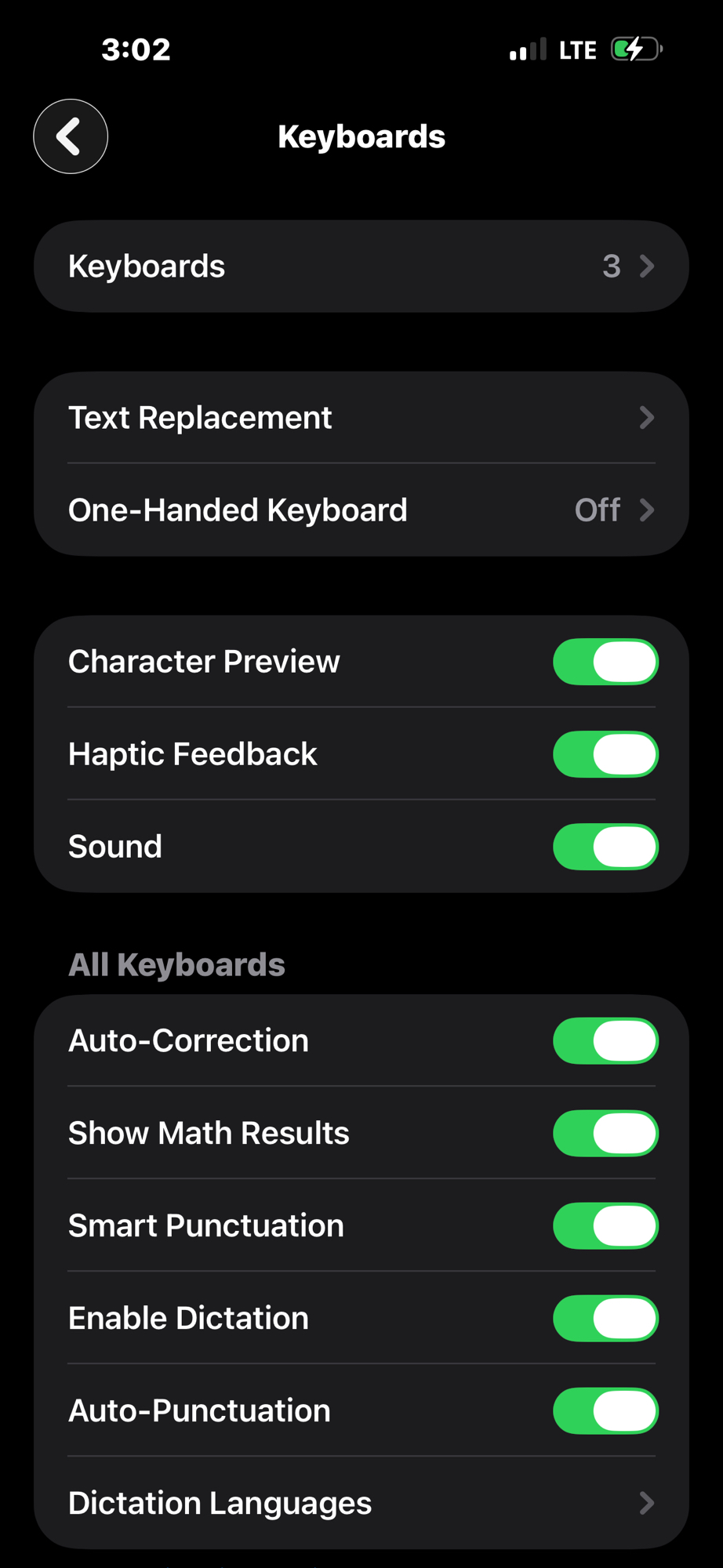Open the Keyboards list row
723x1568 pixels.
click(361, 267)
